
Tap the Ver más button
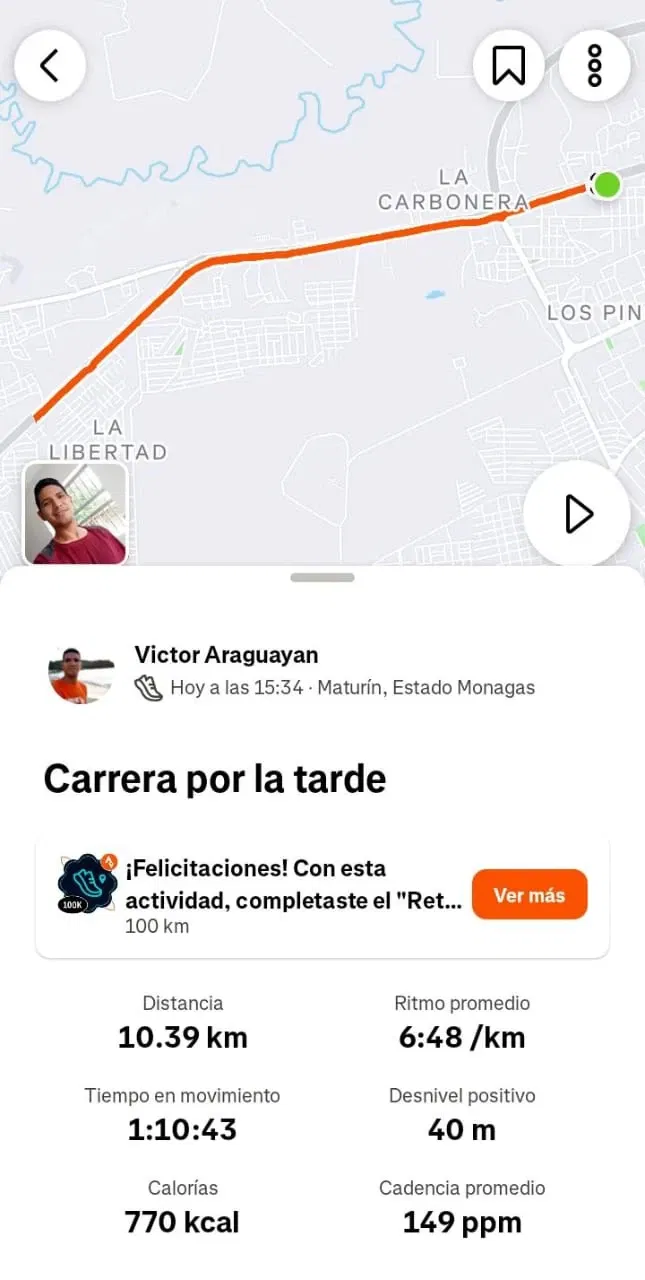tap(529, 894)
